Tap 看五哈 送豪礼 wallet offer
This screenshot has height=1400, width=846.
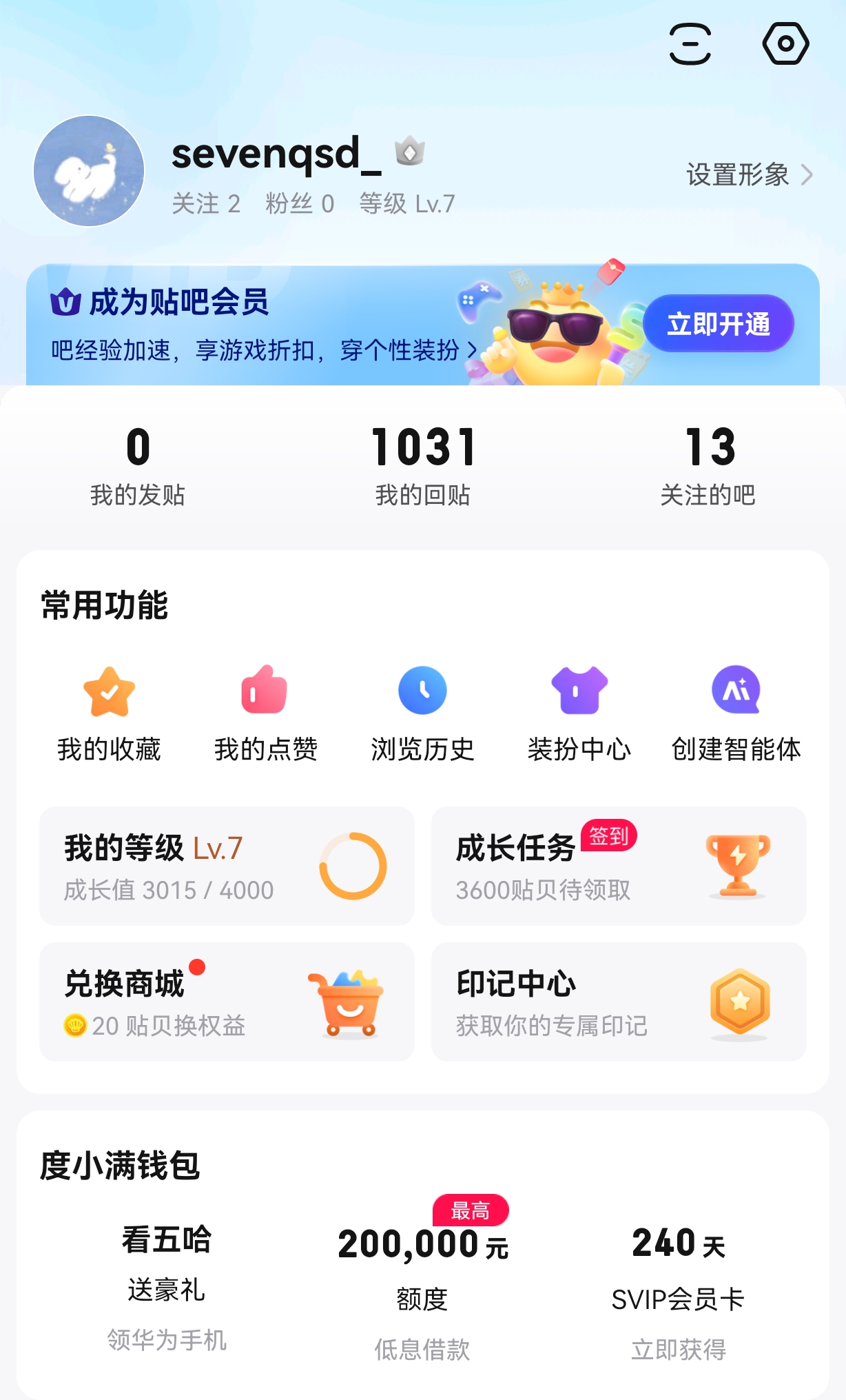coord(167,1288)
